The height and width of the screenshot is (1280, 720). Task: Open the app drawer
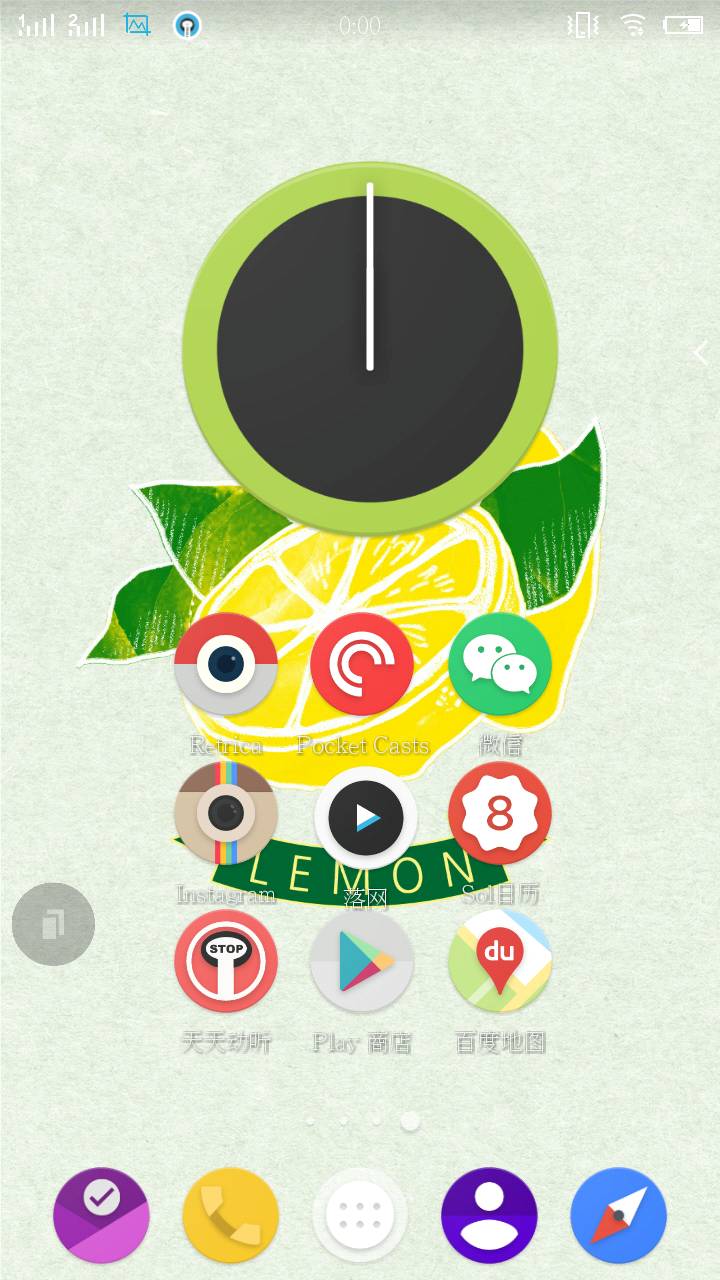pyautogui.click(x=360, y=1215)
